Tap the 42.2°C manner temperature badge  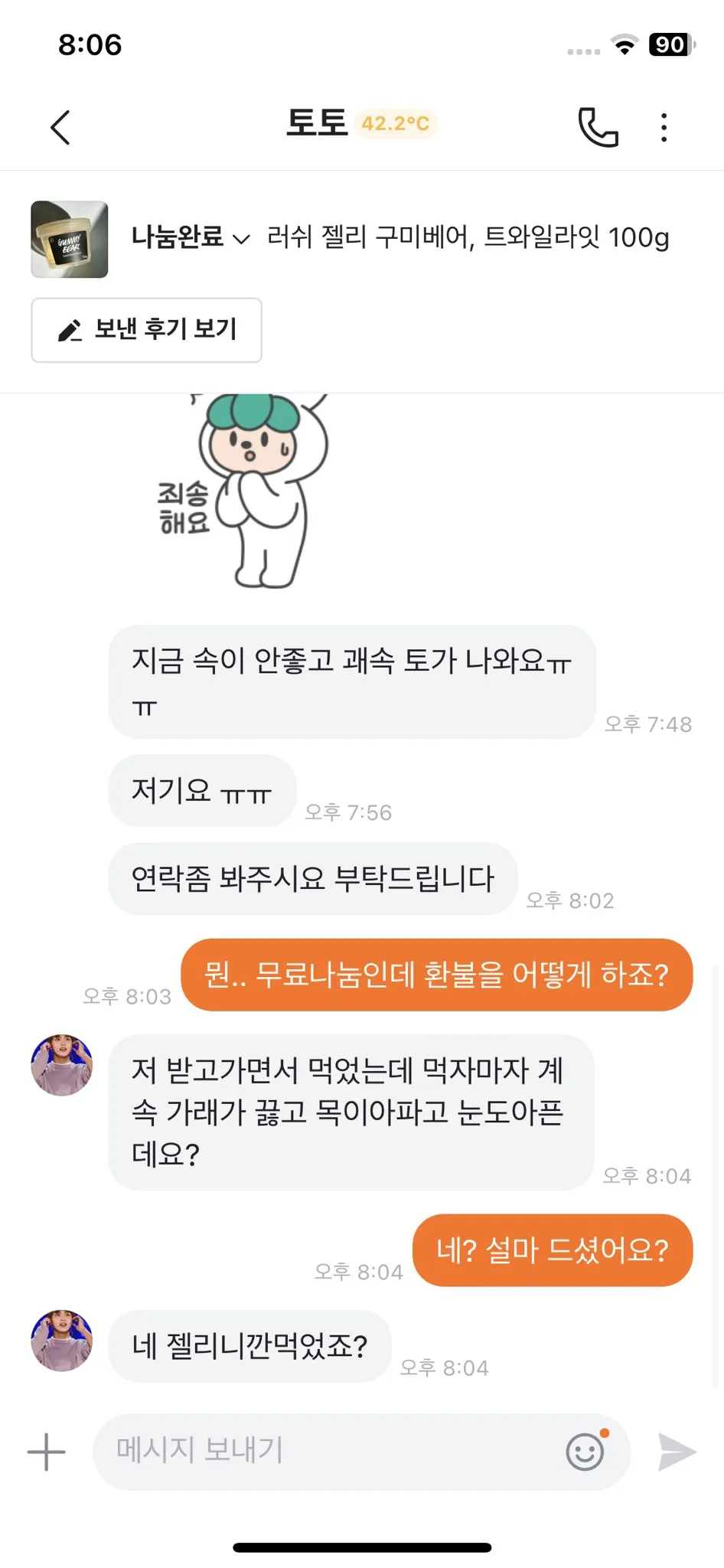(395, 122)
